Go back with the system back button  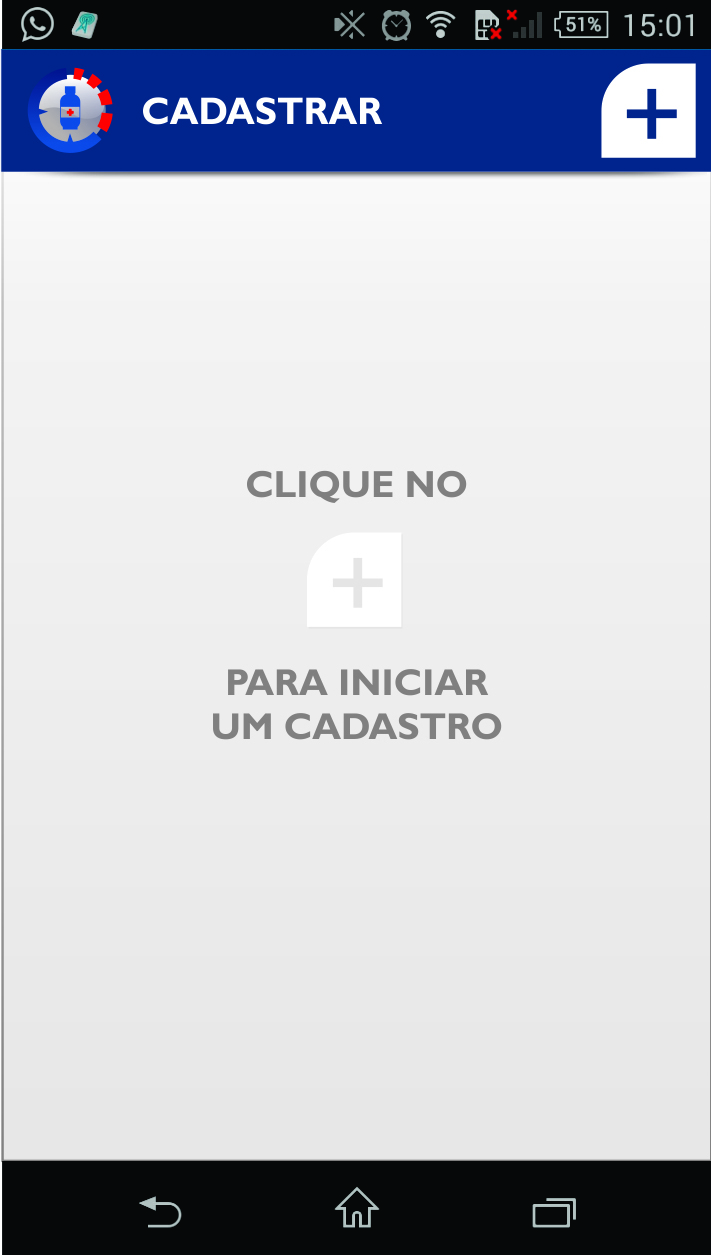click(x=160, y=1212)
